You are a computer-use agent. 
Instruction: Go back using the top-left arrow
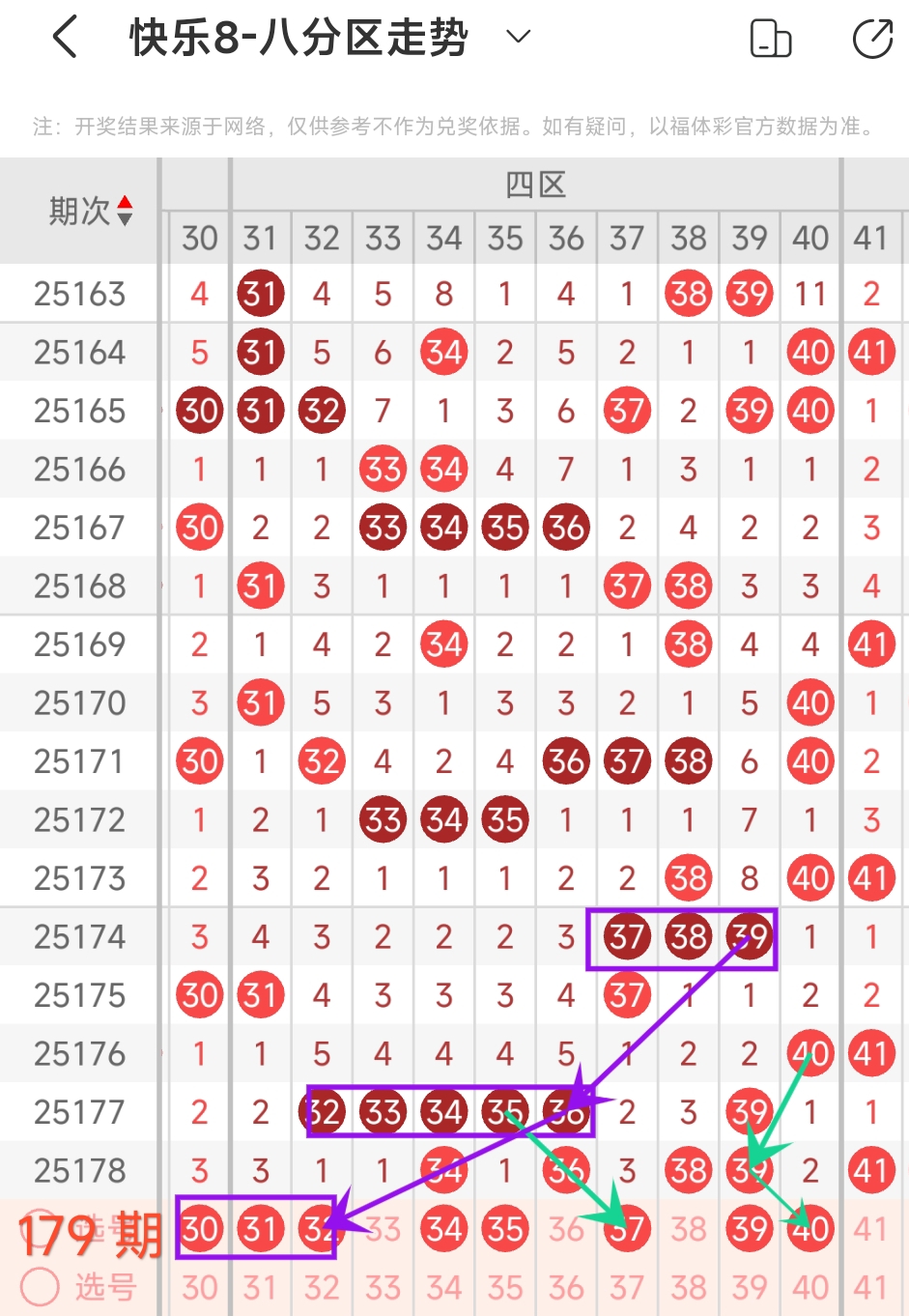[65, 39]
